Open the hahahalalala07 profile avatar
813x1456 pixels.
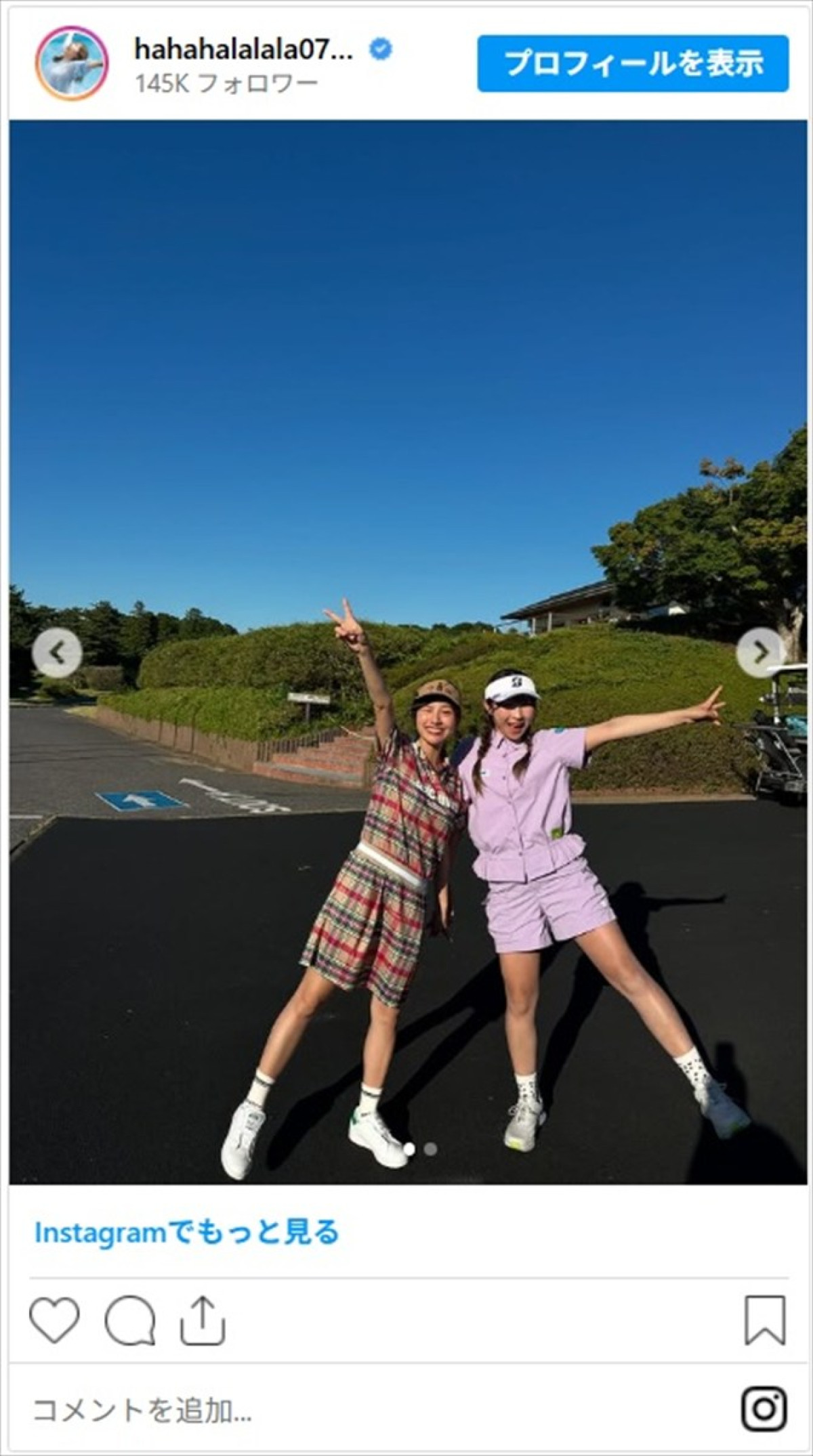click(x=71, y=64)
